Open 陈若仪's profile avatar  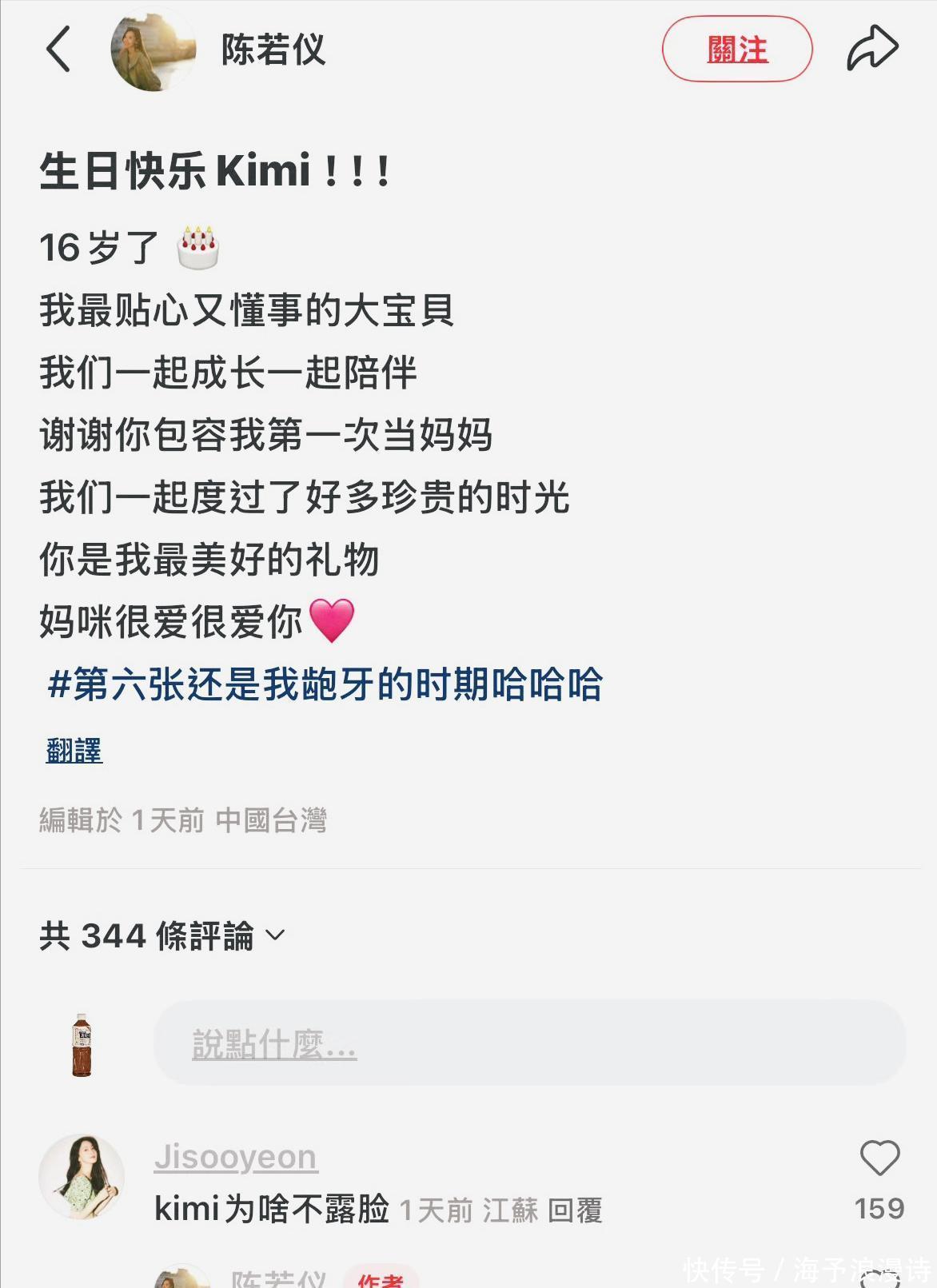[x=153, y=50]
